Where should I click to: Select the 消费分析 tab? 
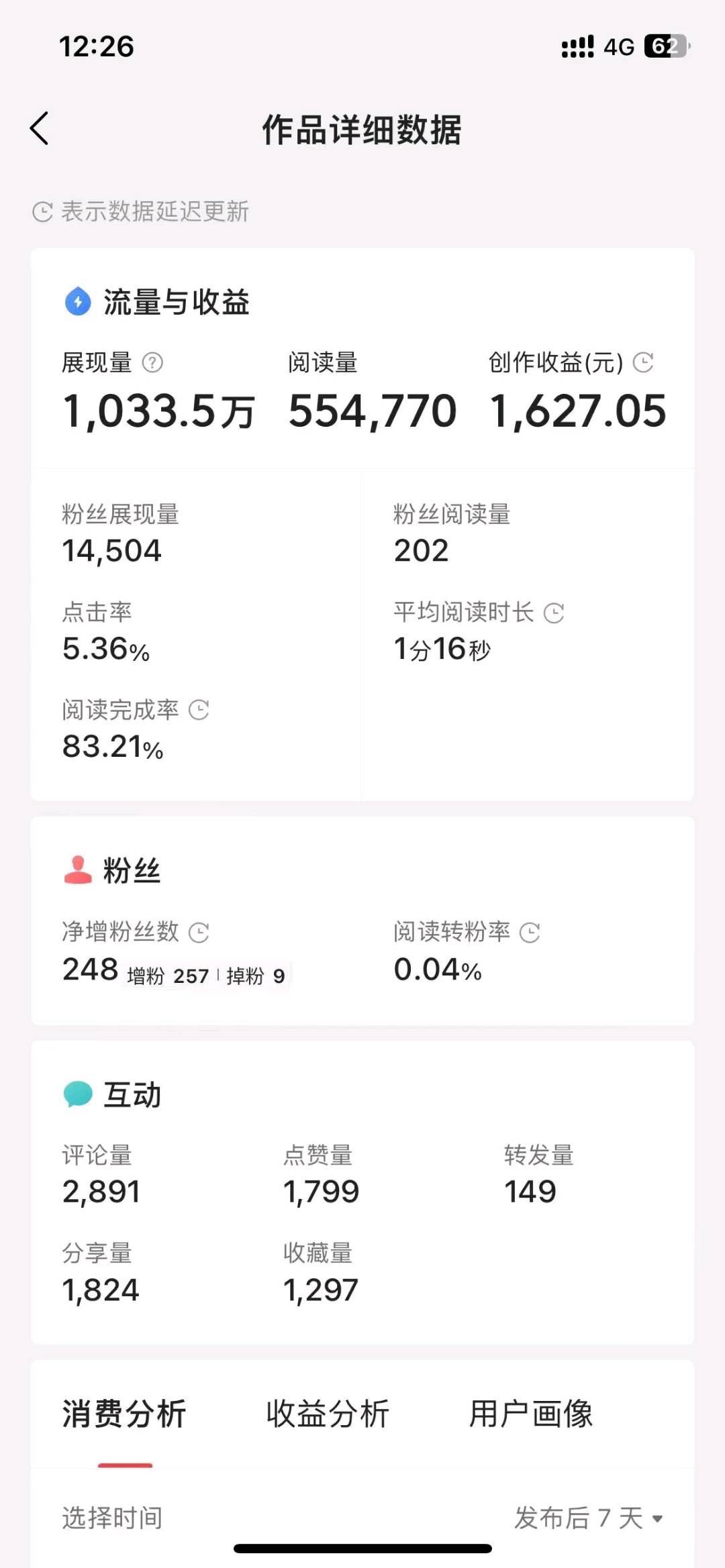[124, 1414]
